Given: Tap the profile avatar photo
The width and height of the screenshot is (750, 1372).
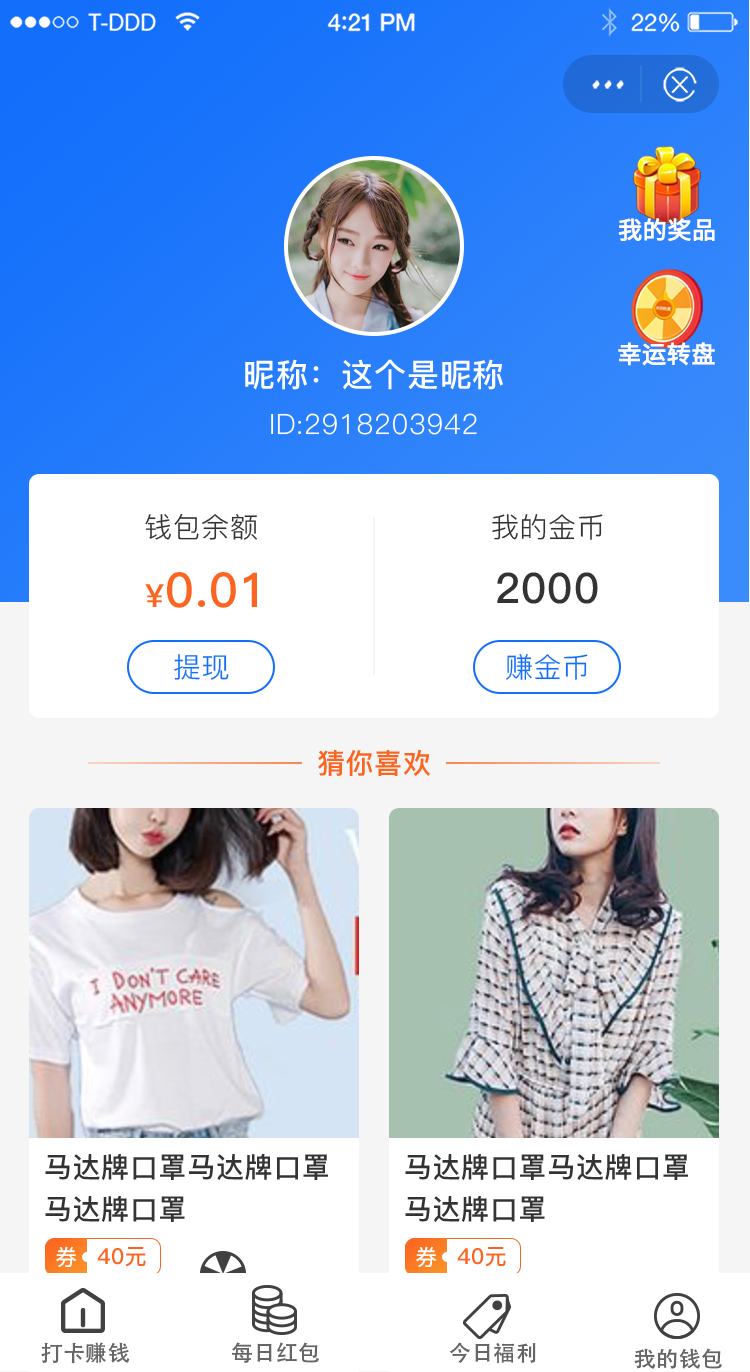Looking at the screenshot, I should click(374, 245).
